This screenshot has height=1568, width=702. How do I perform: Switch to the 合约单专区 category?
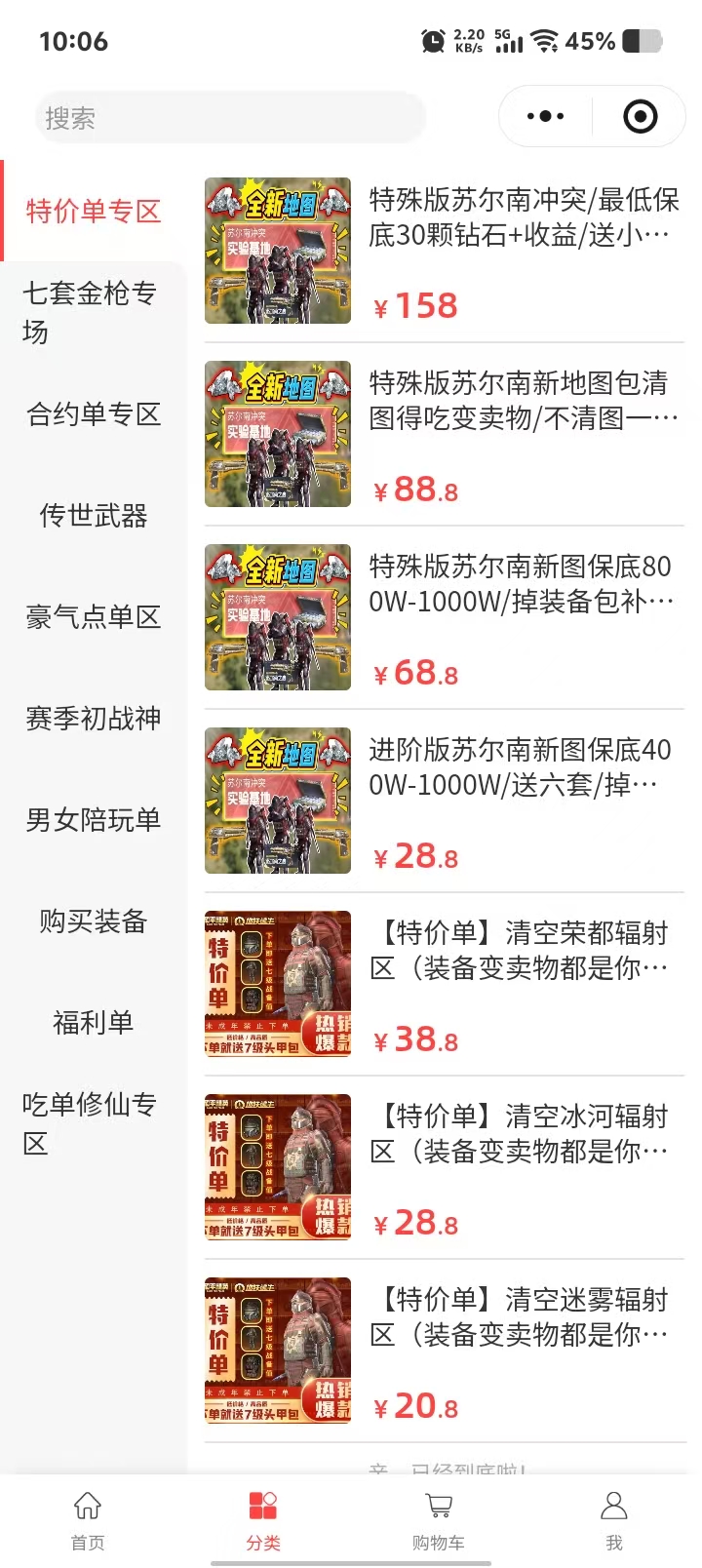point(93,414)
